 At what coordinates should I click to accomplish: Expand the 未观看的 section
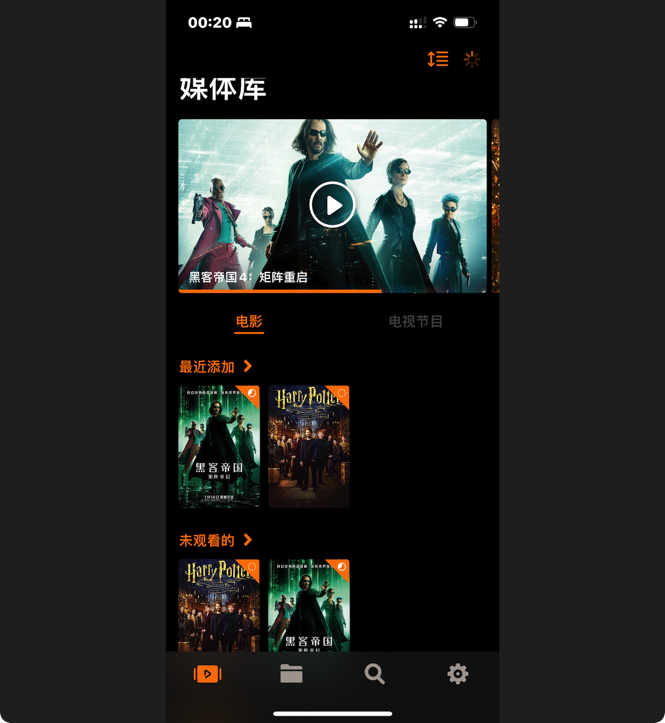point(216,541)
